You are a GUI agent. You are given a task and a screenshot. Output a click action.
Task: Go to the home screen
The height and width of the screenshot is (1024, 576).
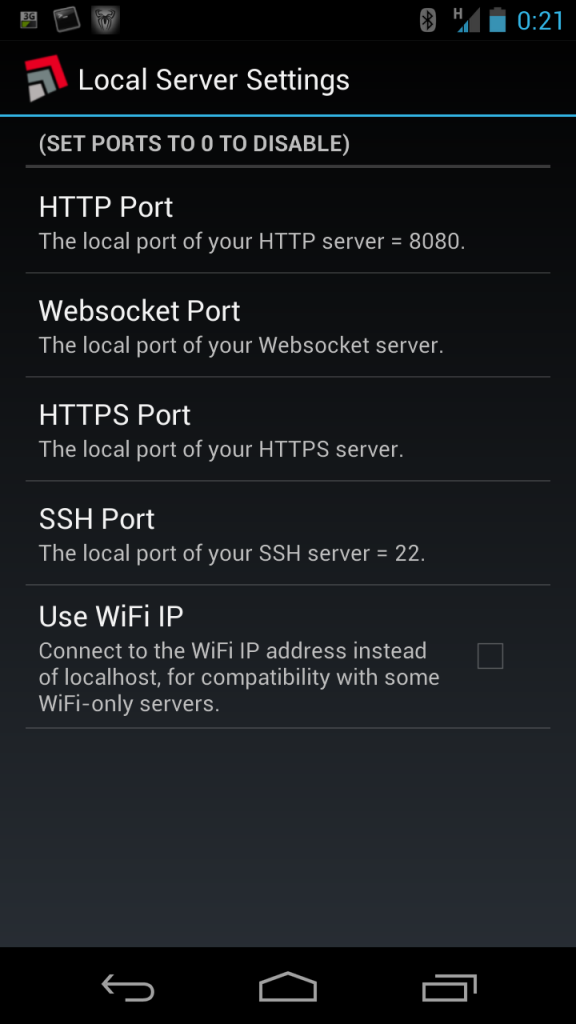pos(288,987)
